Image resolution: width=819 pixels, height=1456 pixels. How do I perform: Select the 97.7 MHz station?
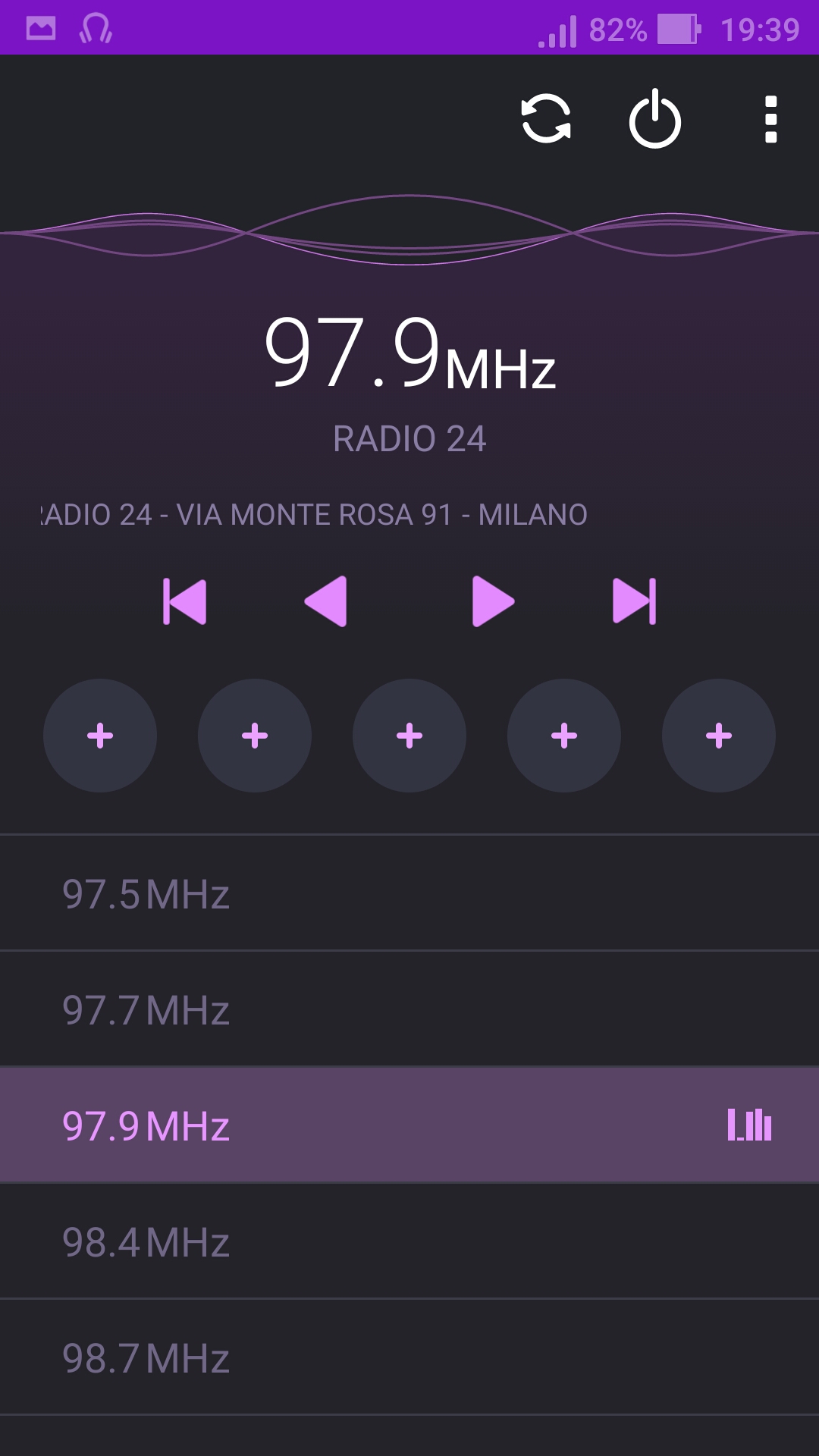(x=409, y=1009)
